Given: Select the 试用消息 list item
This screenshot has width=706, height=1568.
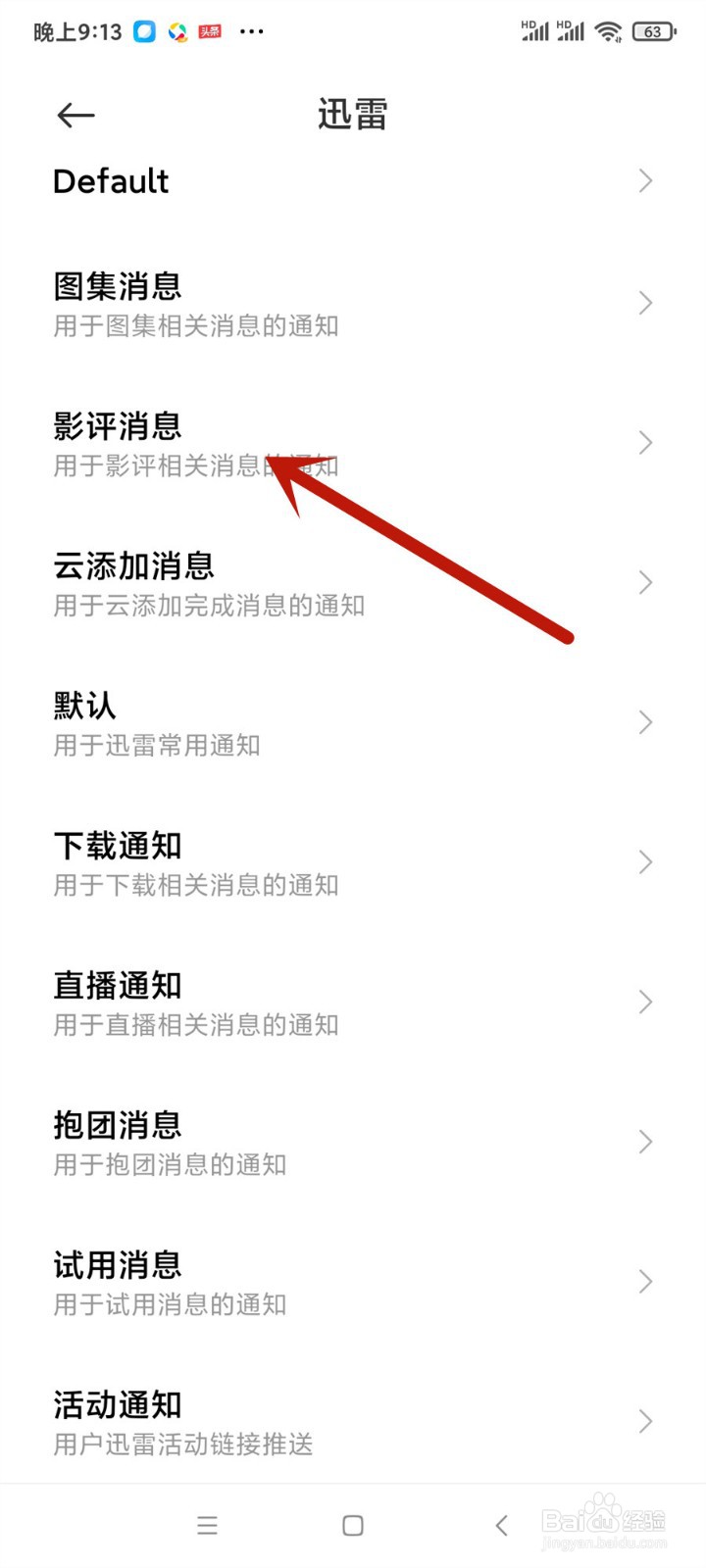Looking at the screenshot, I should pos(353,1281).
